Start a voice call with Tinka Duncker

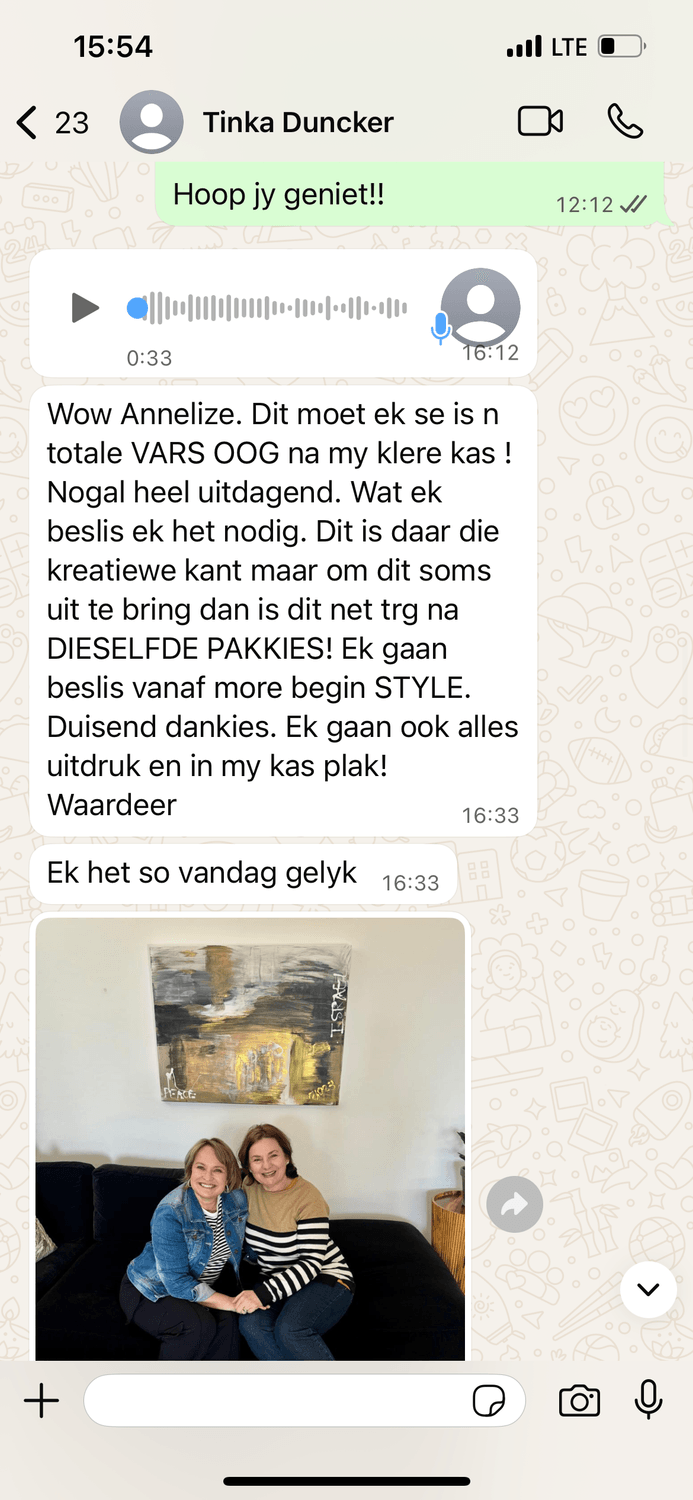(x=625, y=122)
